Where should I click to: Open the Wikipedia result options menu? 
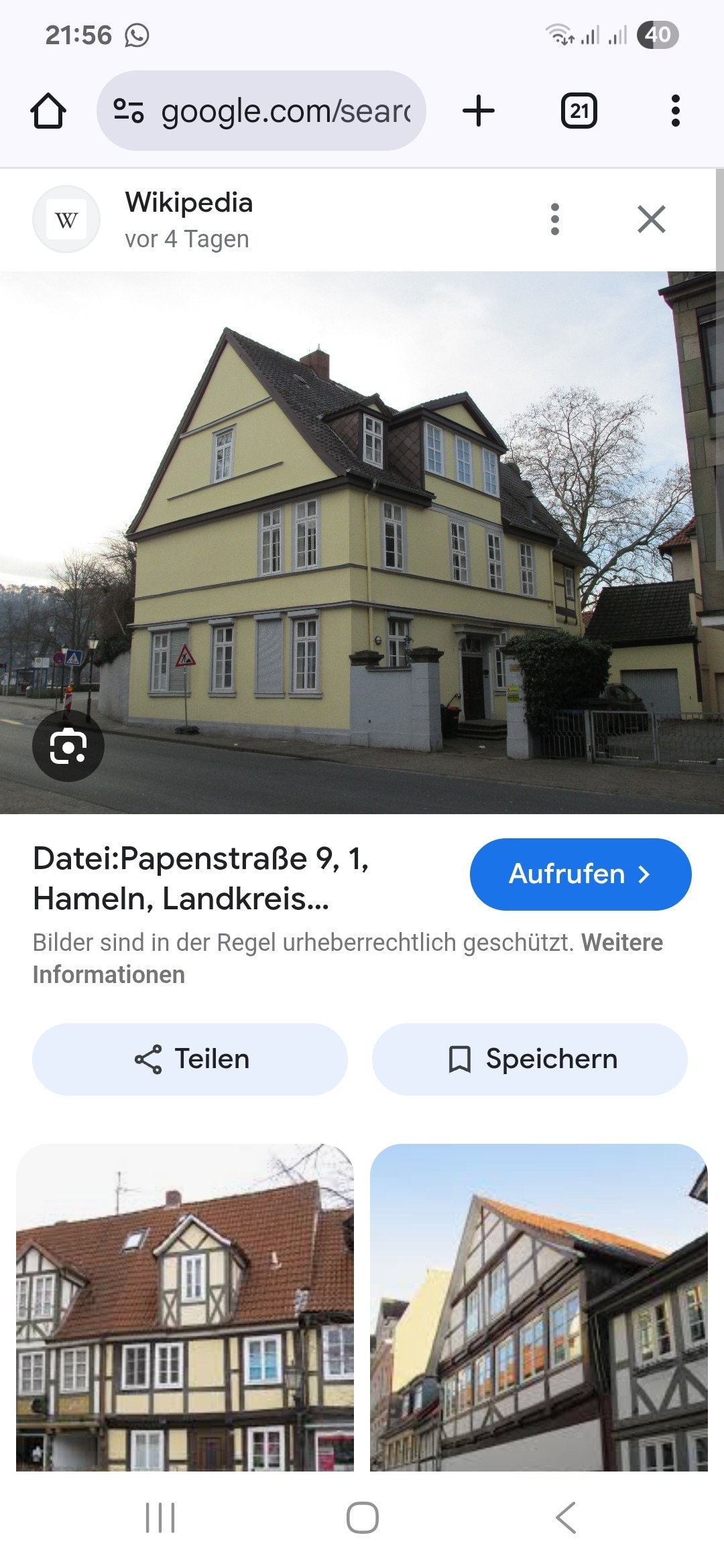point(554,219)
